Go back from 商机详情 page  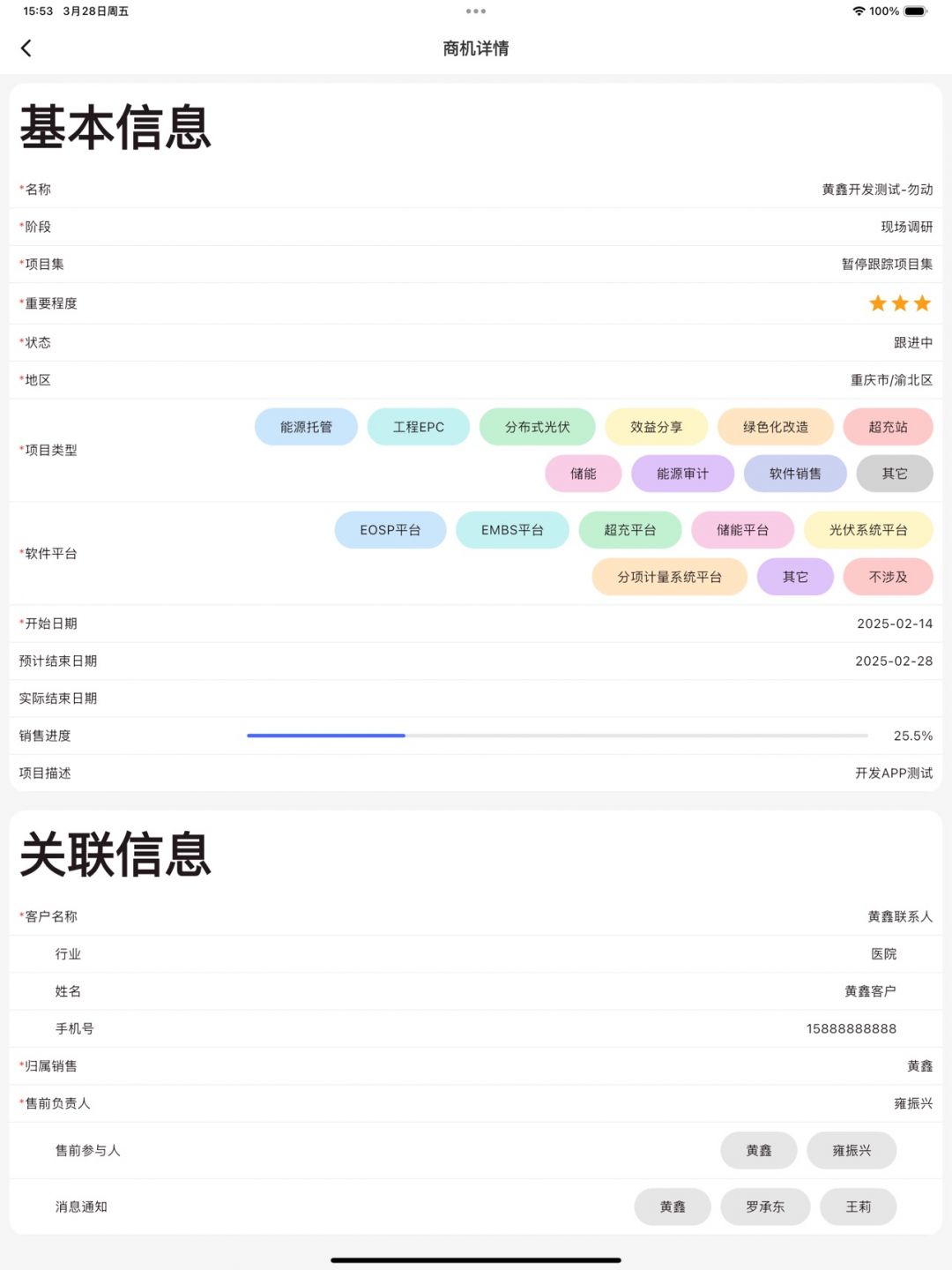click(x=26, y=49)
